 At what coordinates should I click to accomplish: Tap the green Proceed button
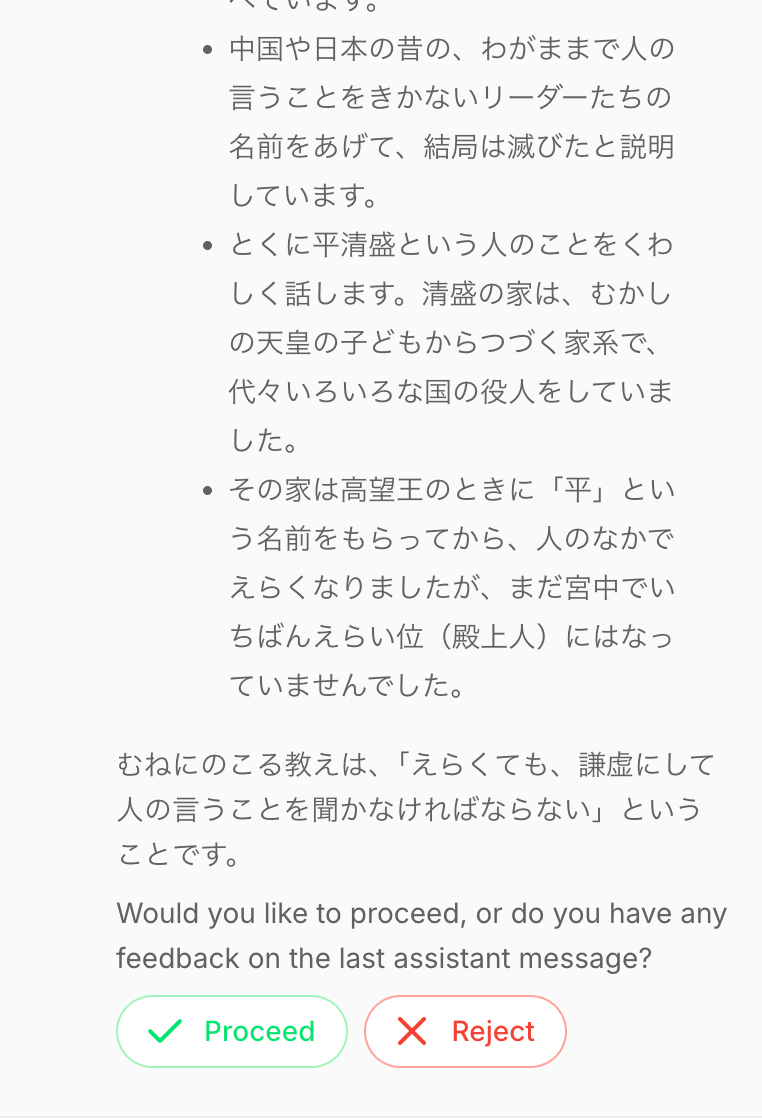pos(231,1031)
